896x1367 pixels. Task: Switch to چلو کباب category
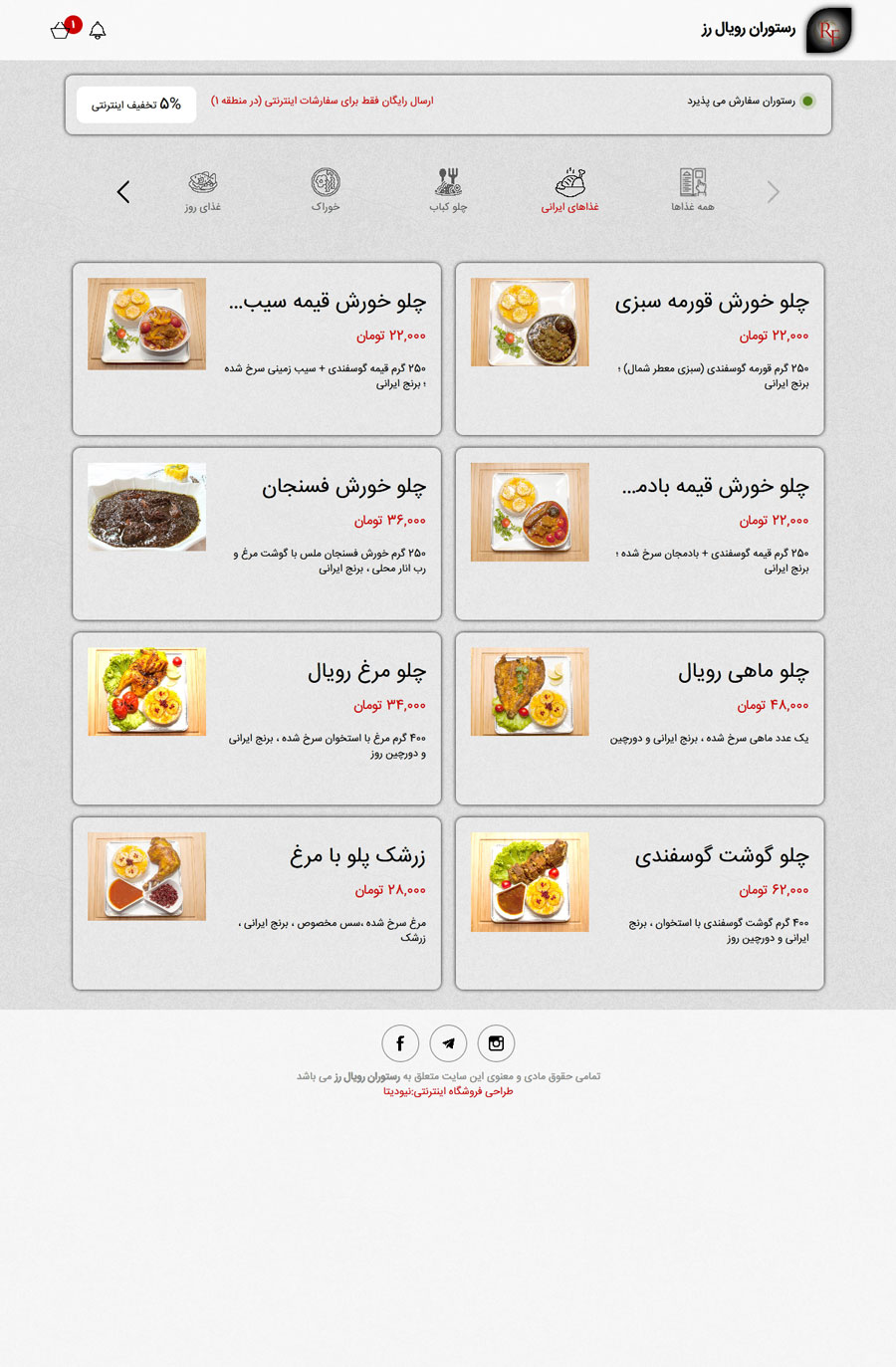coord(448,190)
